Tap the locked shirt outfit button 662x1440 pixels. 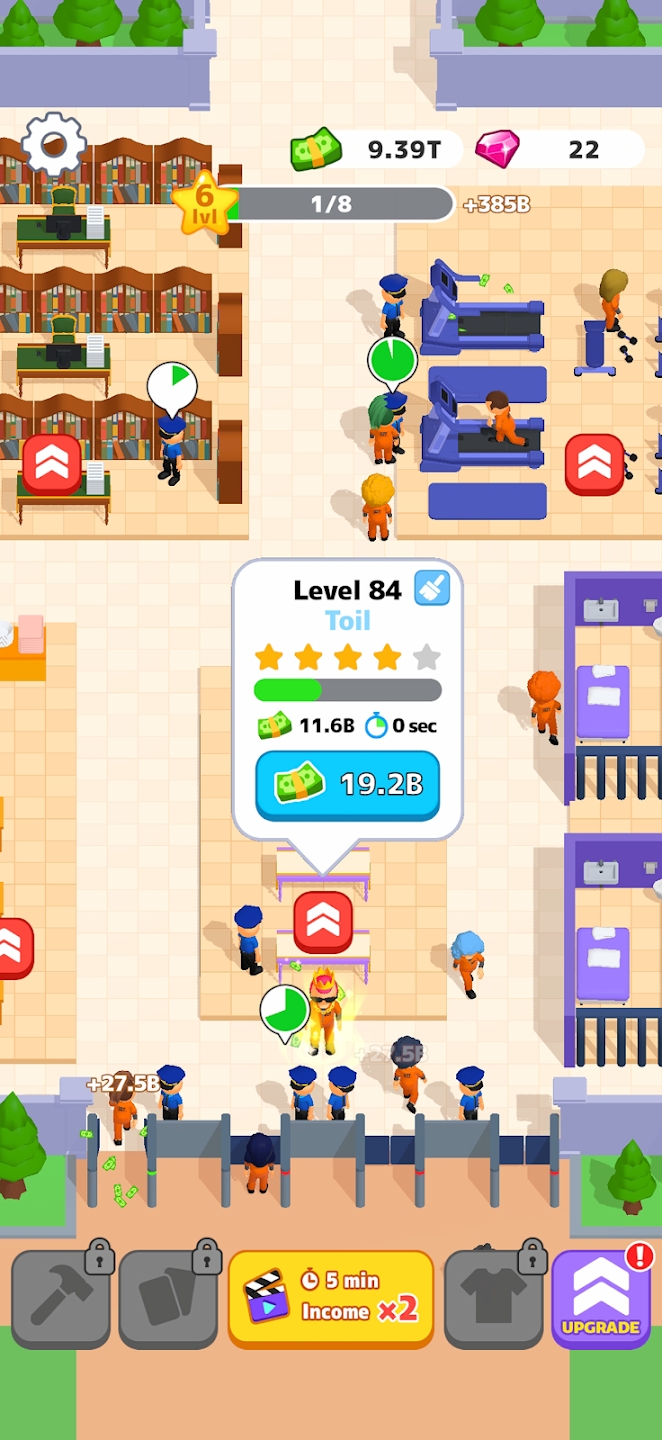[x=494, y=1298]
